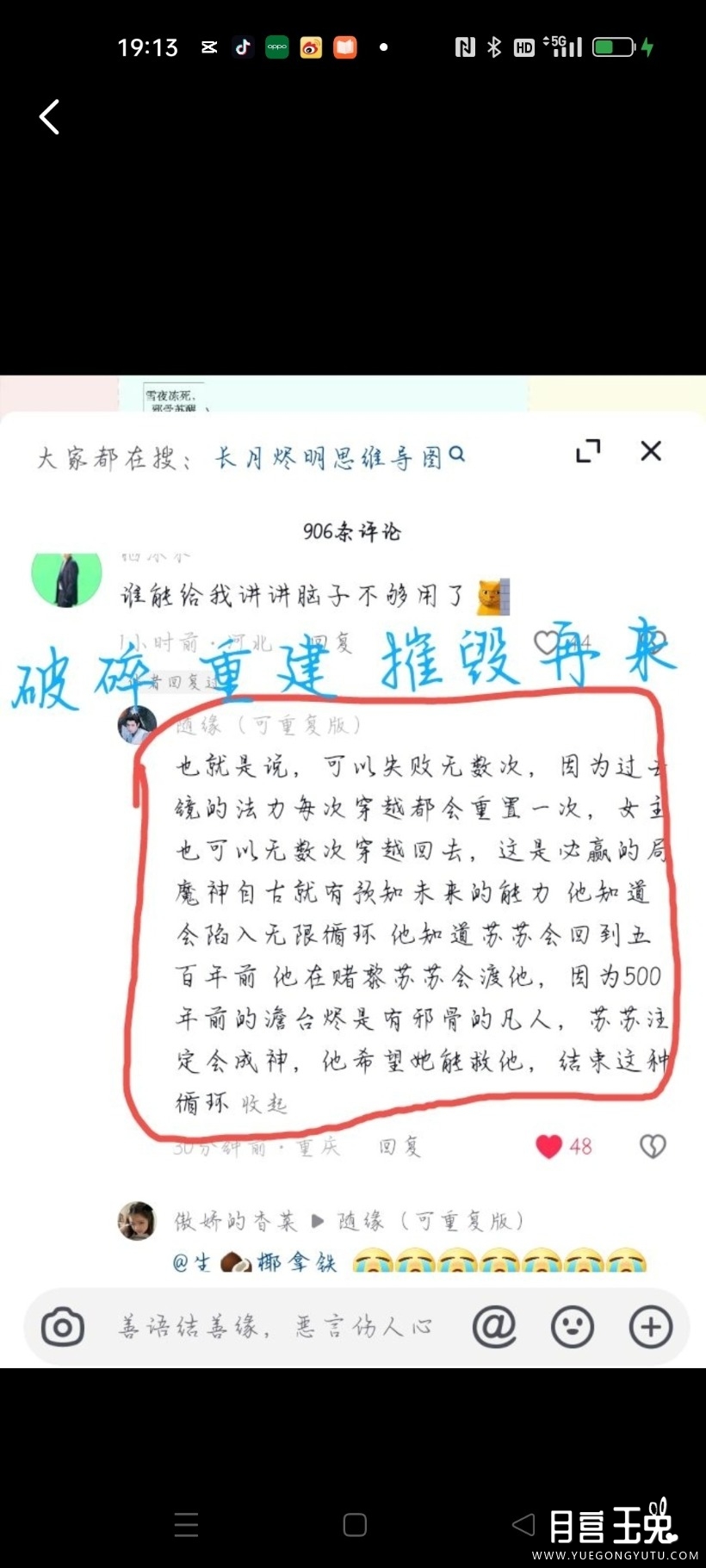706x1568 pixels.
Task: Go back using the top-left arrow
Action: [x=50, y=117]
